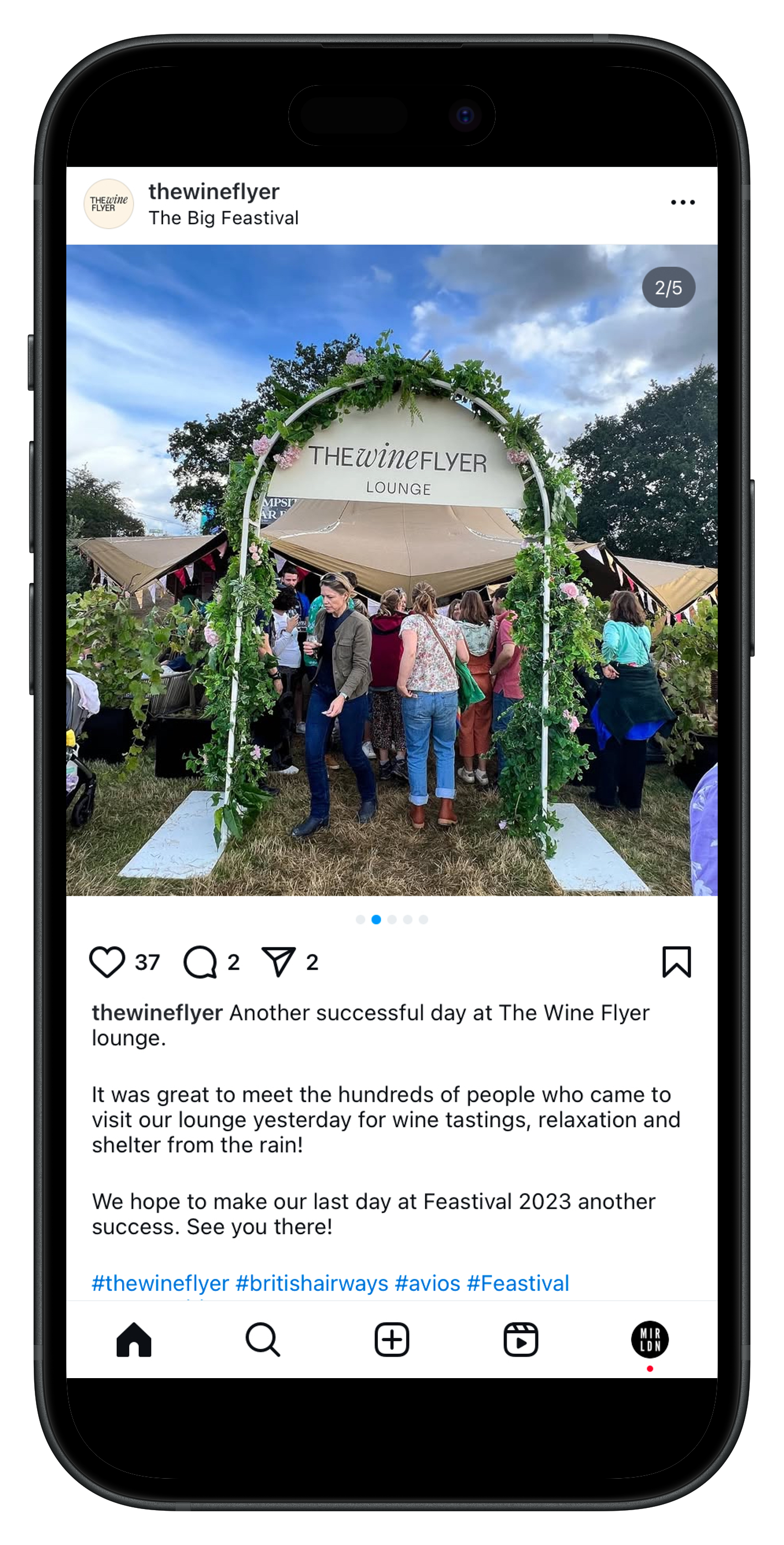Open thewineflyer profile picture

point(109,204)
